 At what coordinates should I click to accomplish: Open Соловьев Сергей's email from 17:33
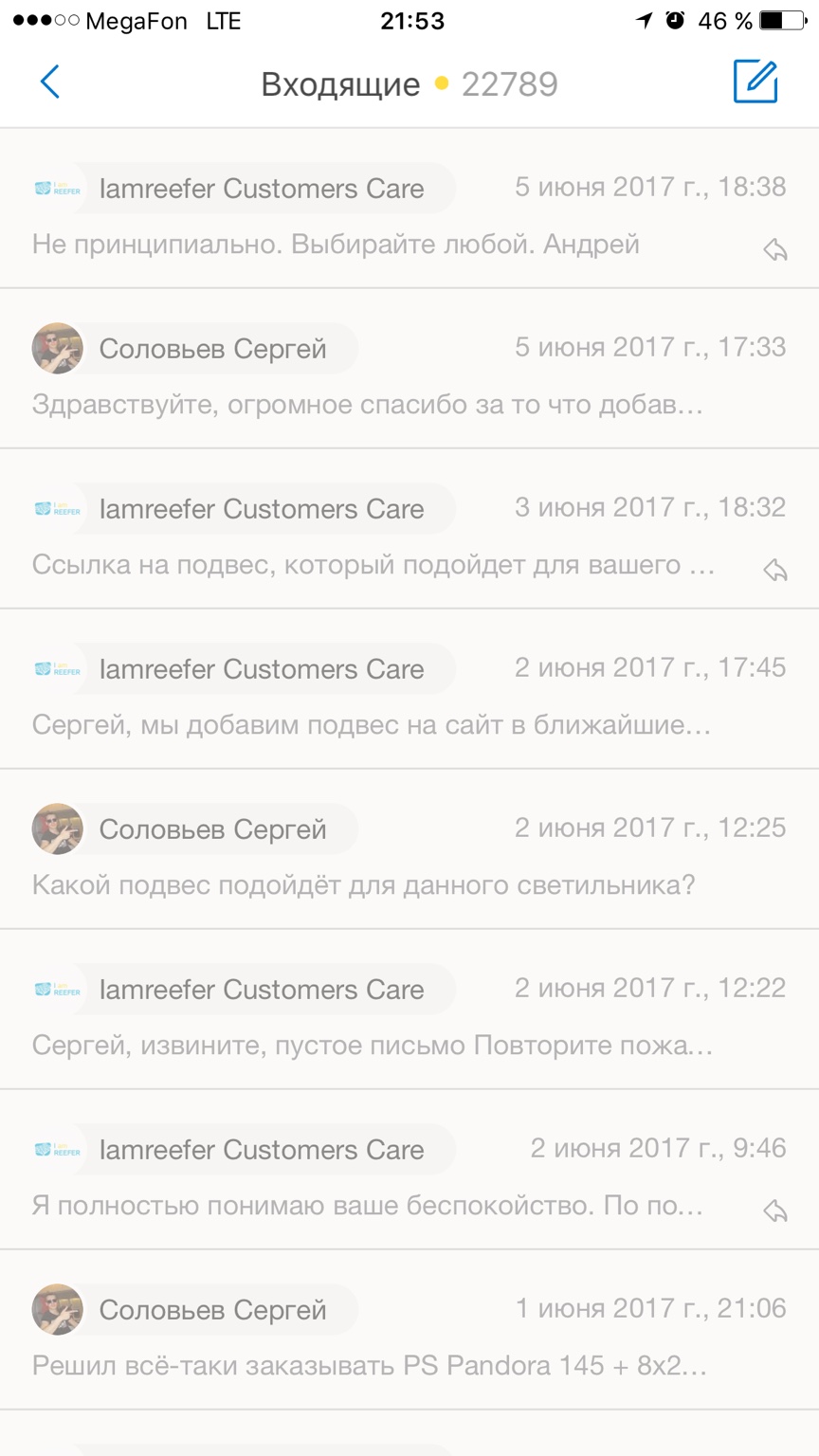(x=409, y=369)
